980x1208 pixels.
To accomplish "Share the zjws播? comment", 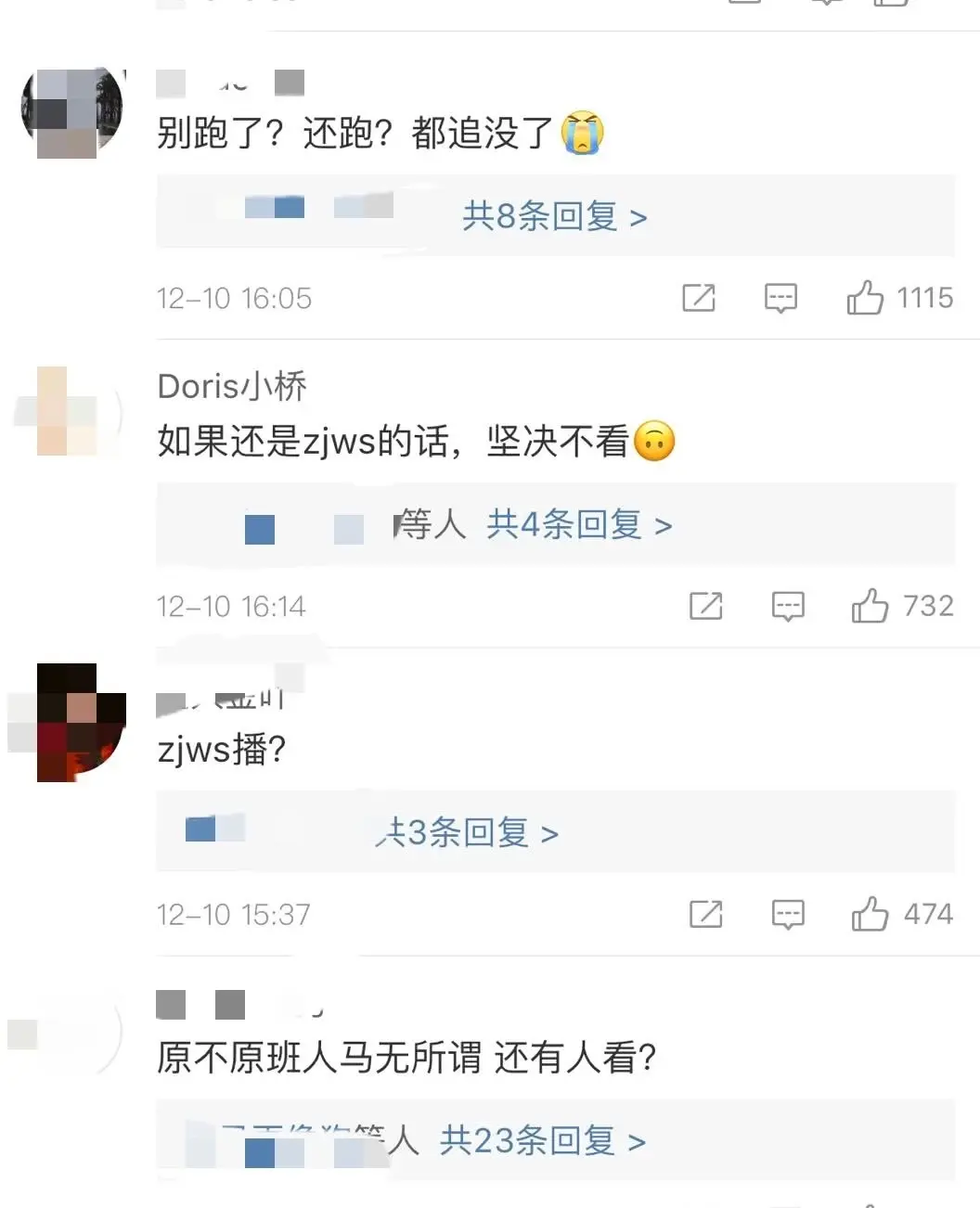I will [x=706, y=914].
